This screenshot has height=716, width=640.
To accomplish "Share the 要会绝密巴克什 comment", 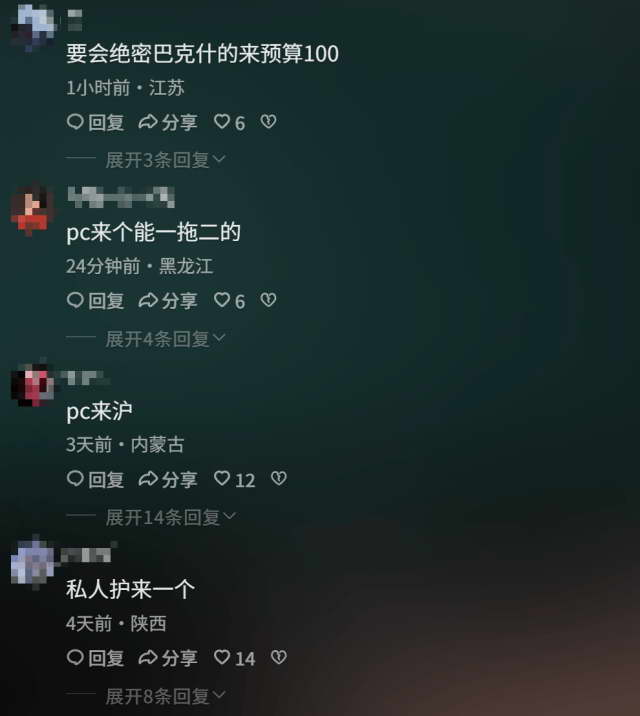I will point(168,123).
